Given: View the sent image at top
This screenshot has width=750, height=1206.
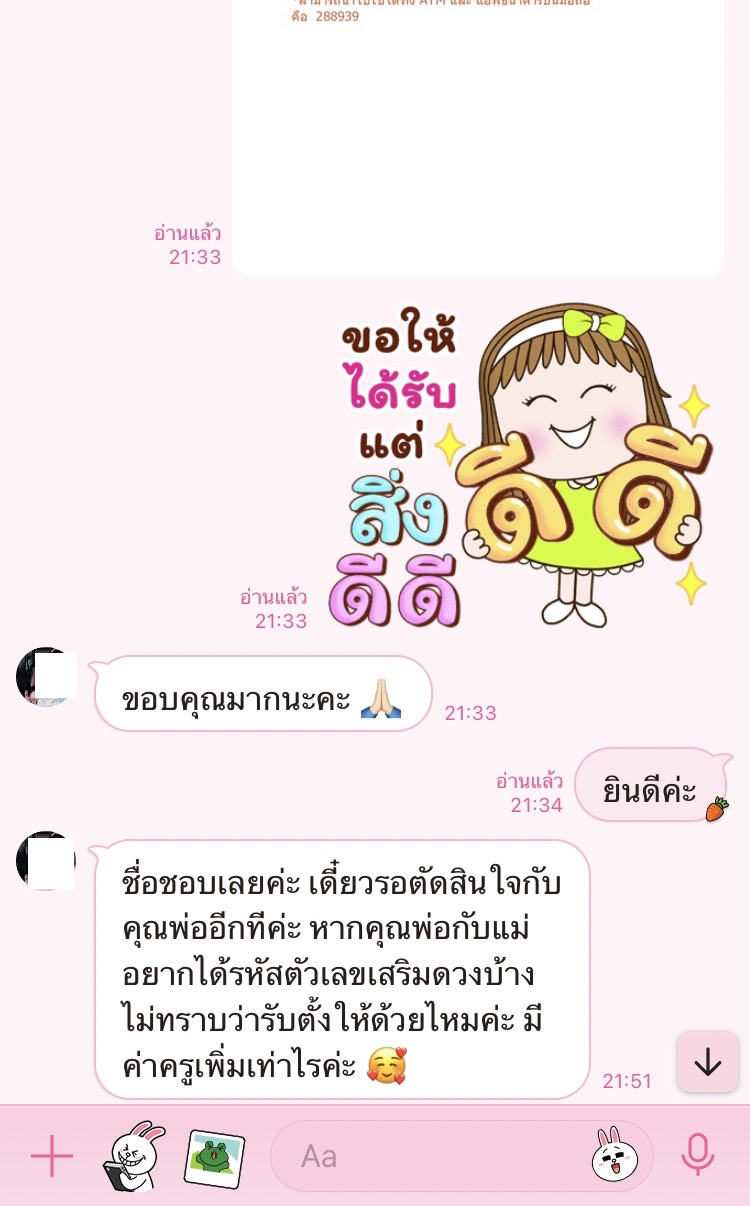Looking at the screenshot, I should click(477, 140).
